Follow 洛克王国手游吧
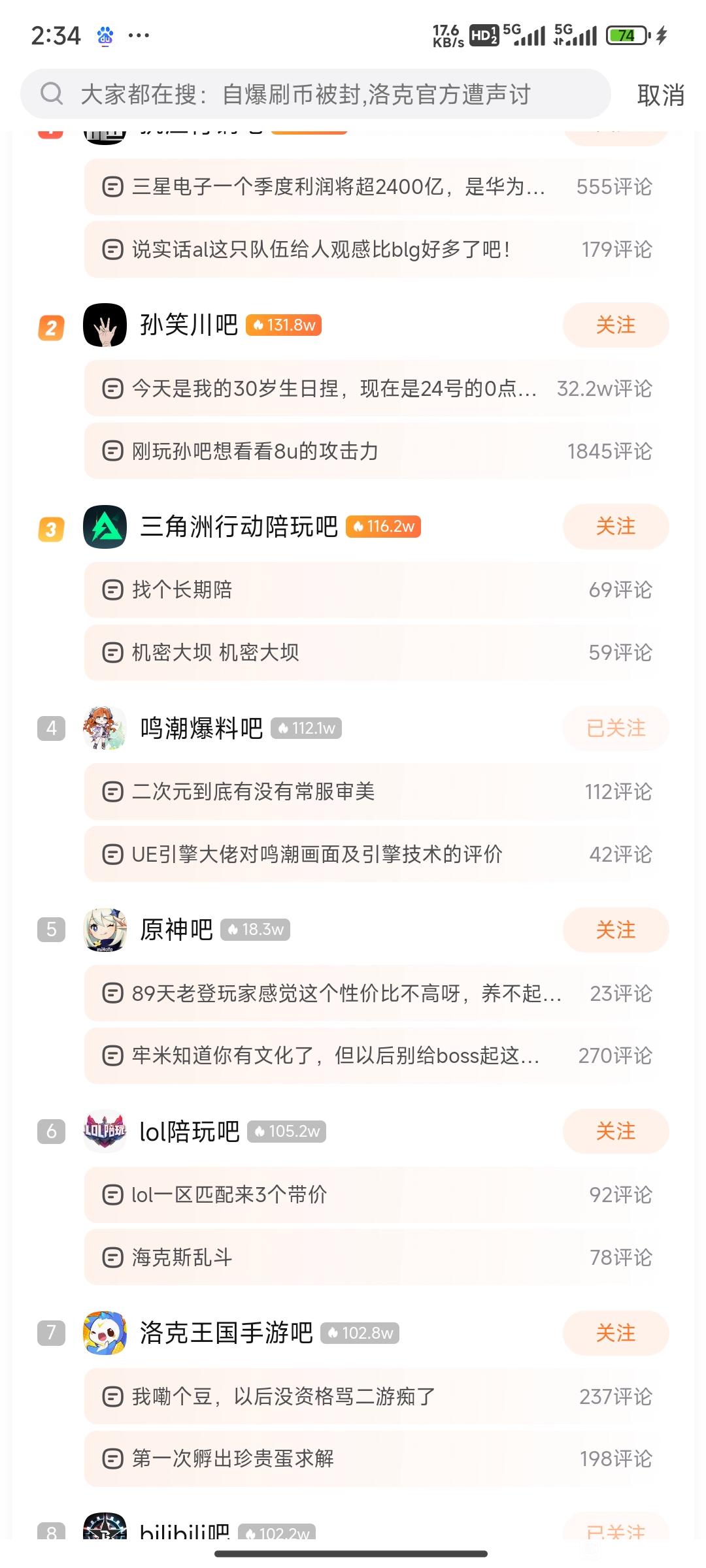Viewport: 706px width, 1568px height. (x=615, y=1333)
